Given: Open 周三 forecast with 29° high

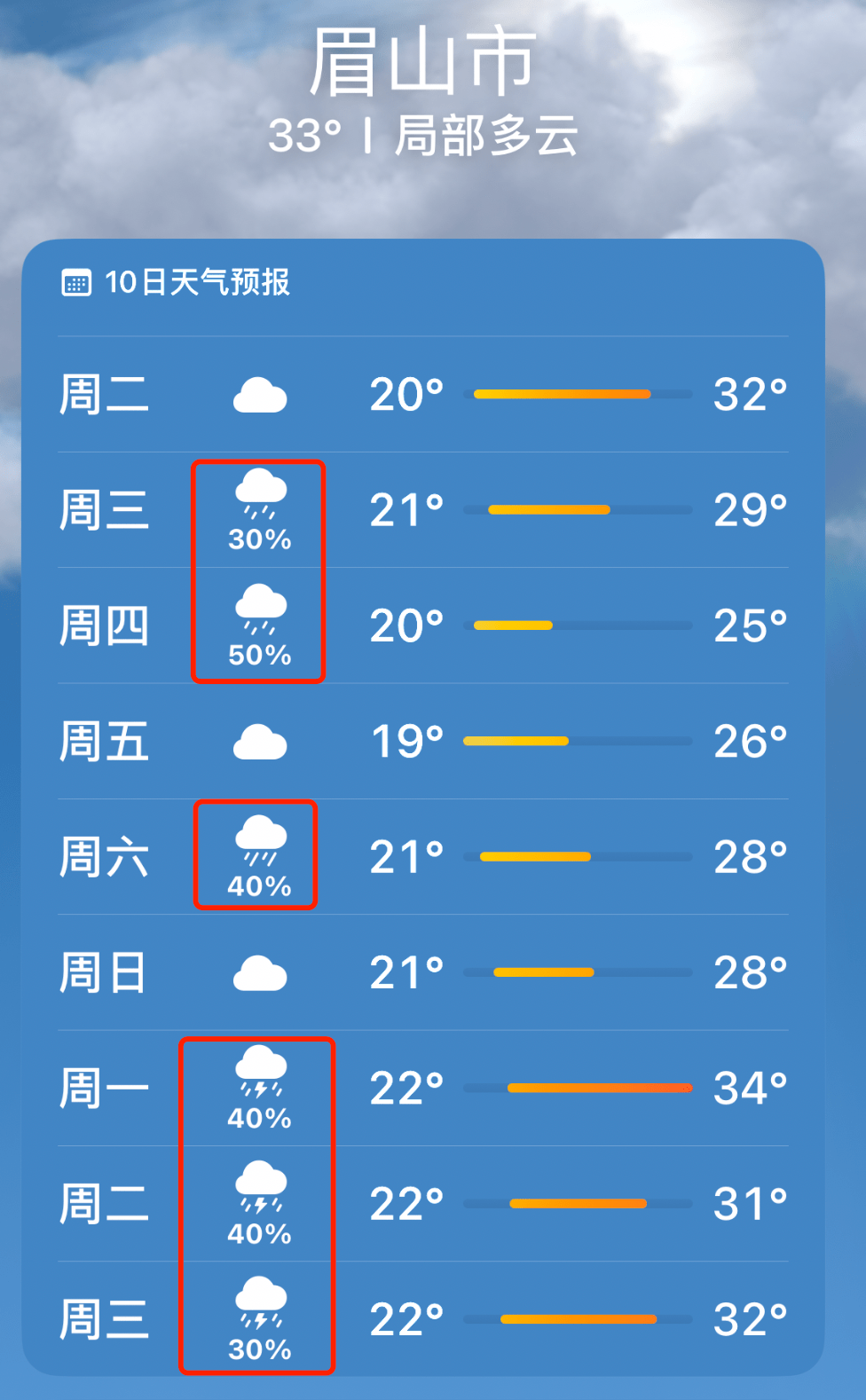Looking at the screenshot, I should pyautogui.click(x=423, y=510).
